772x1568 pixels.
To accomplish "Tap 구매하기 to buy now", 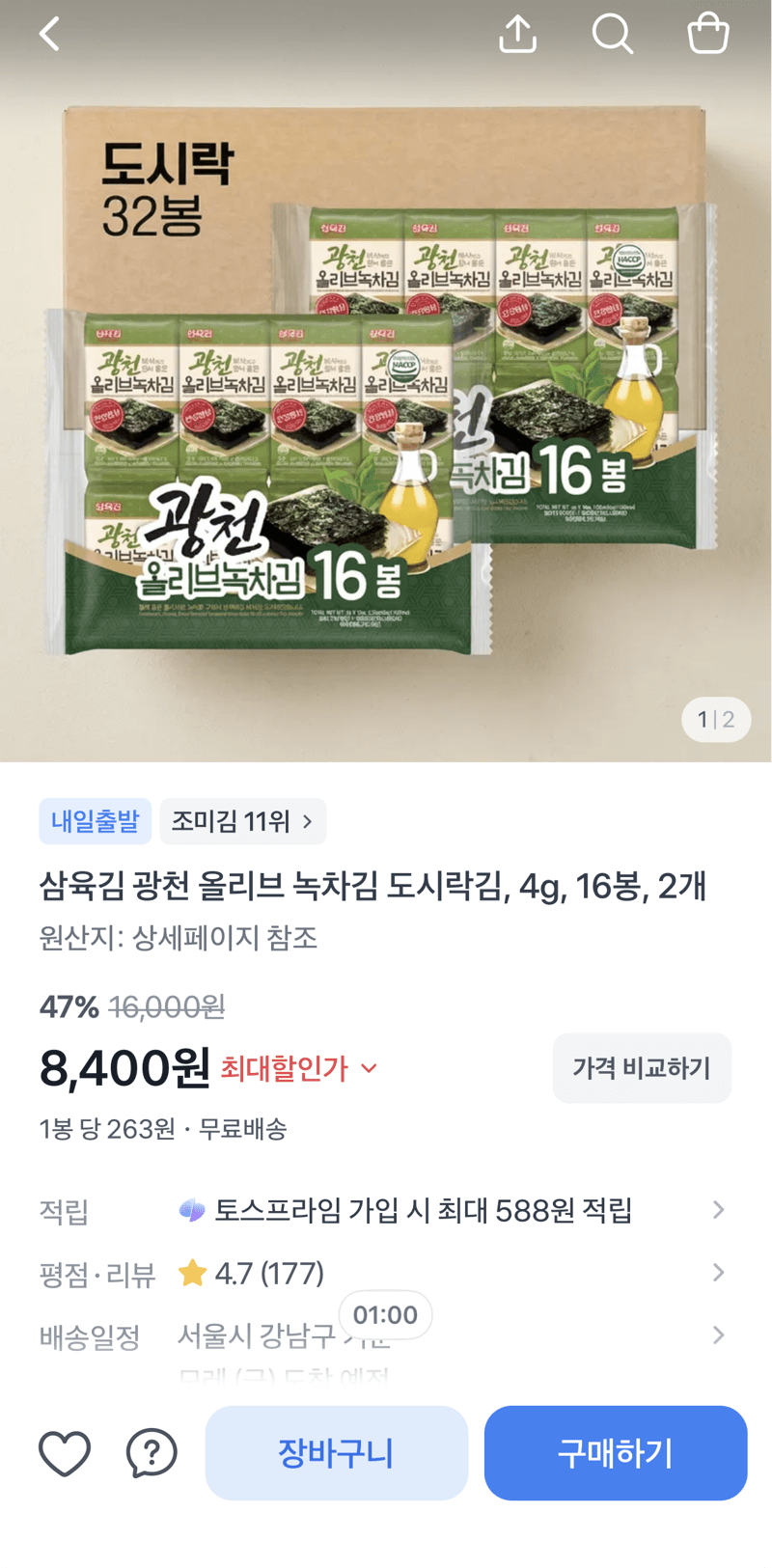I will (616, 1453).
